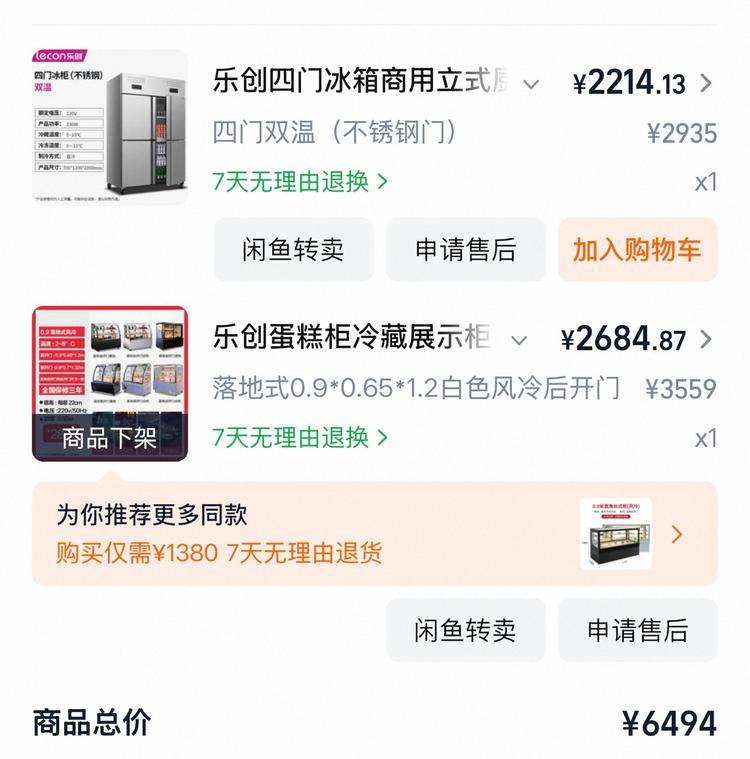Tap 闲鱼转卖 for the 蛋糕柜 item

[x=465, y=630]
